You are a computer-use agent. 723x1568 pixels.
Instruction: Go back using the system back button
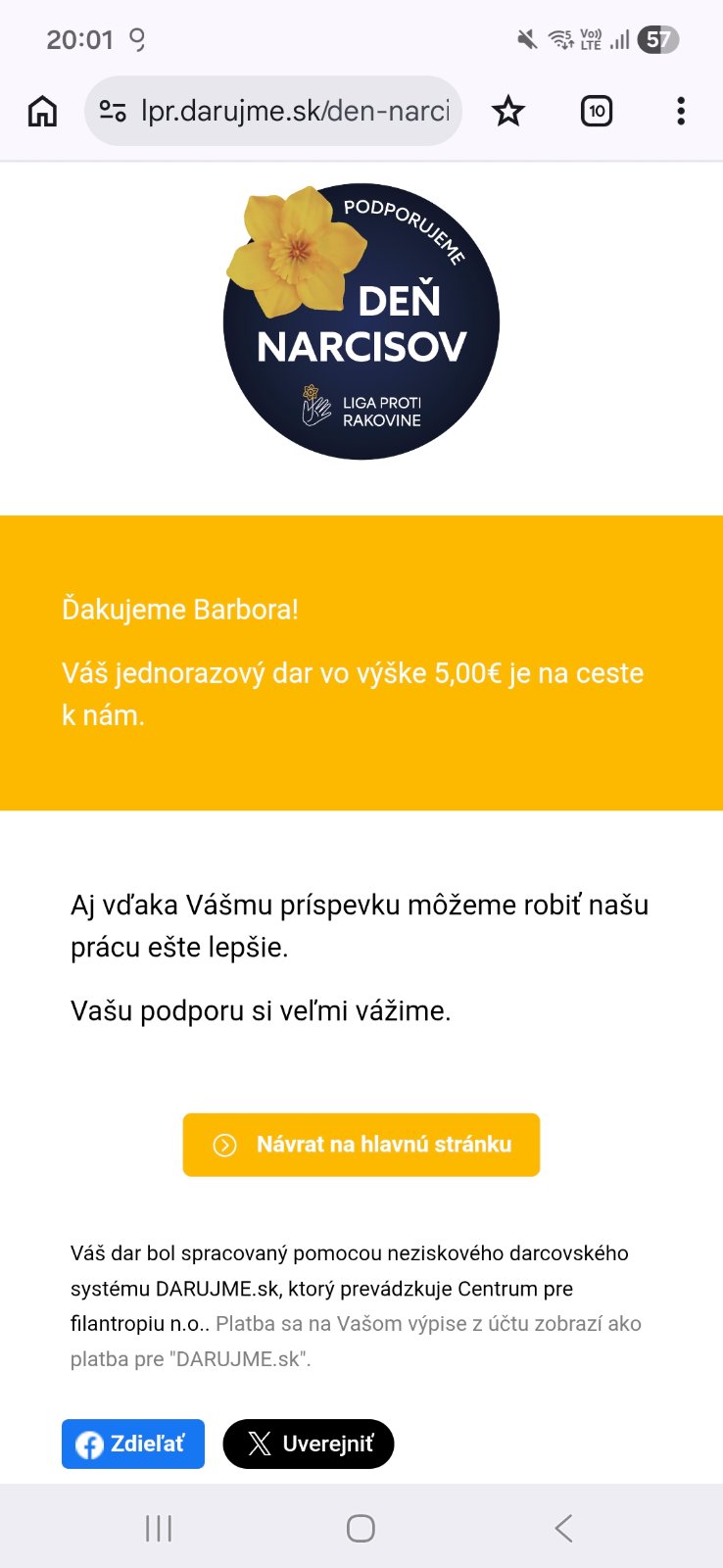click(x=563, y=1528)
